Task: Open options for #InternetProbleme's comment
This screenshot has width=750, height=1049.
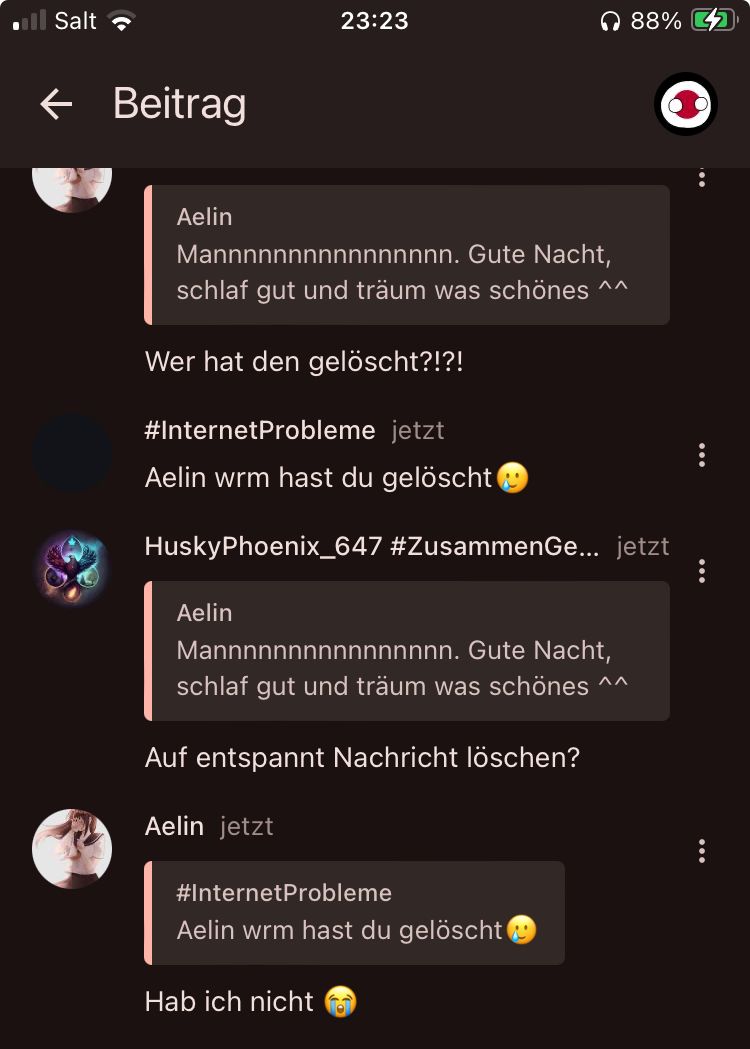Action: [702, 455]
